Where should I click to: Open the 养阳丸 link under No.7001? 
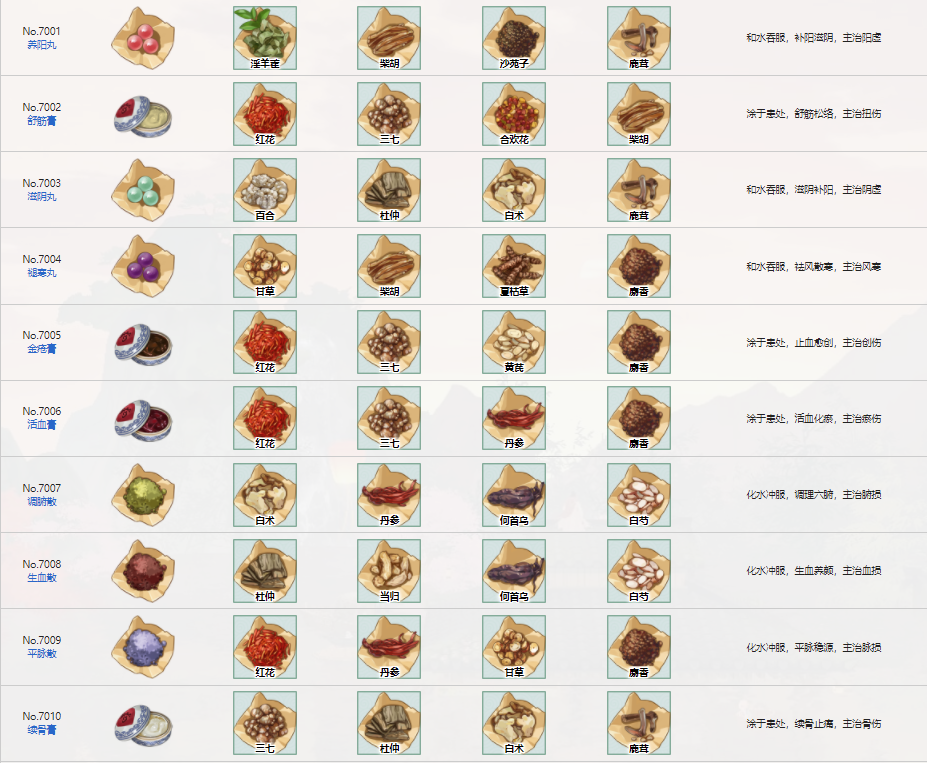click(x=42, y=45)
